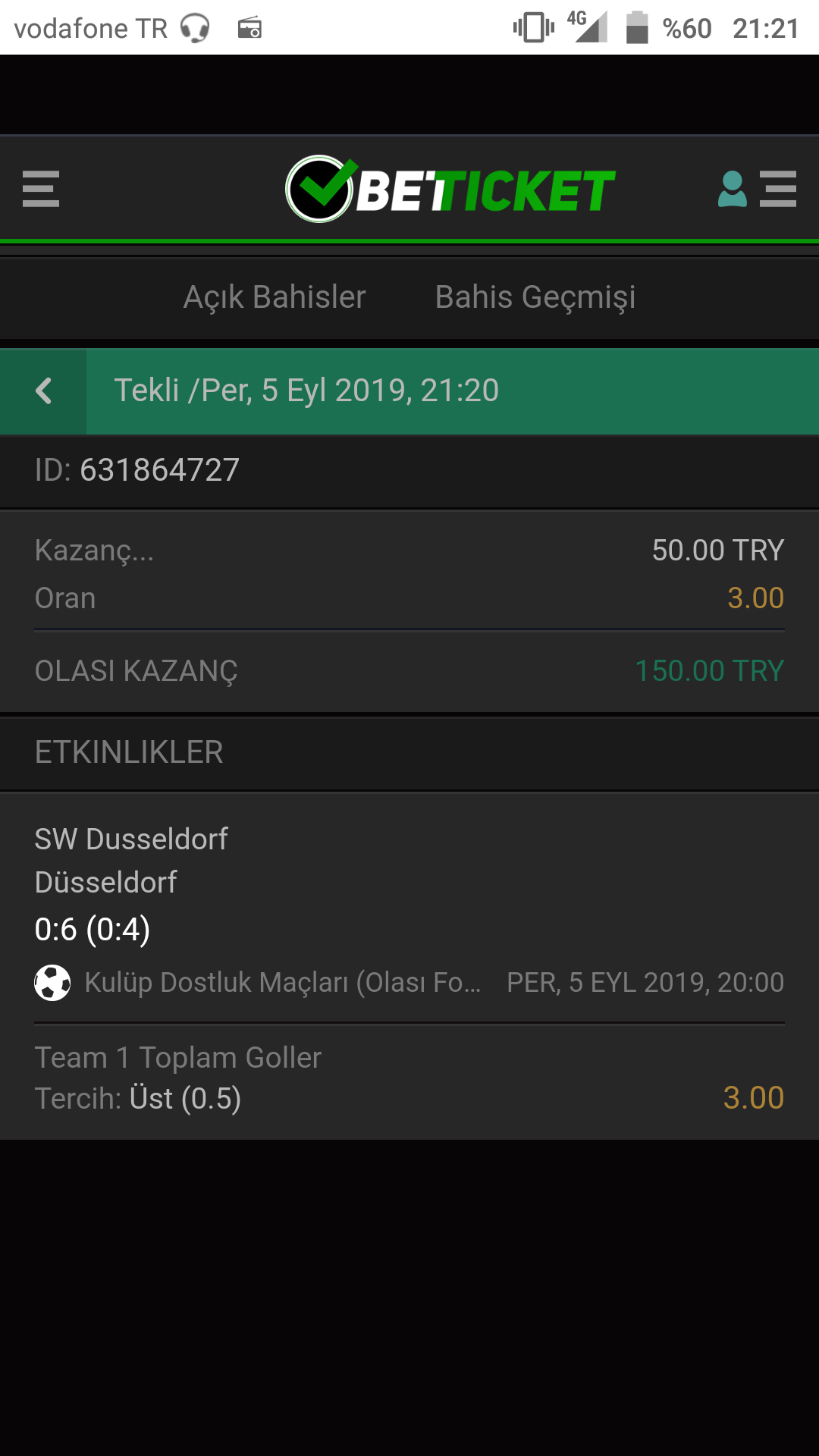Screen dimensions: 819x1456
Task: Click the Tekli bet header bar
Action: pyautogui.click(x=306, y=391)
